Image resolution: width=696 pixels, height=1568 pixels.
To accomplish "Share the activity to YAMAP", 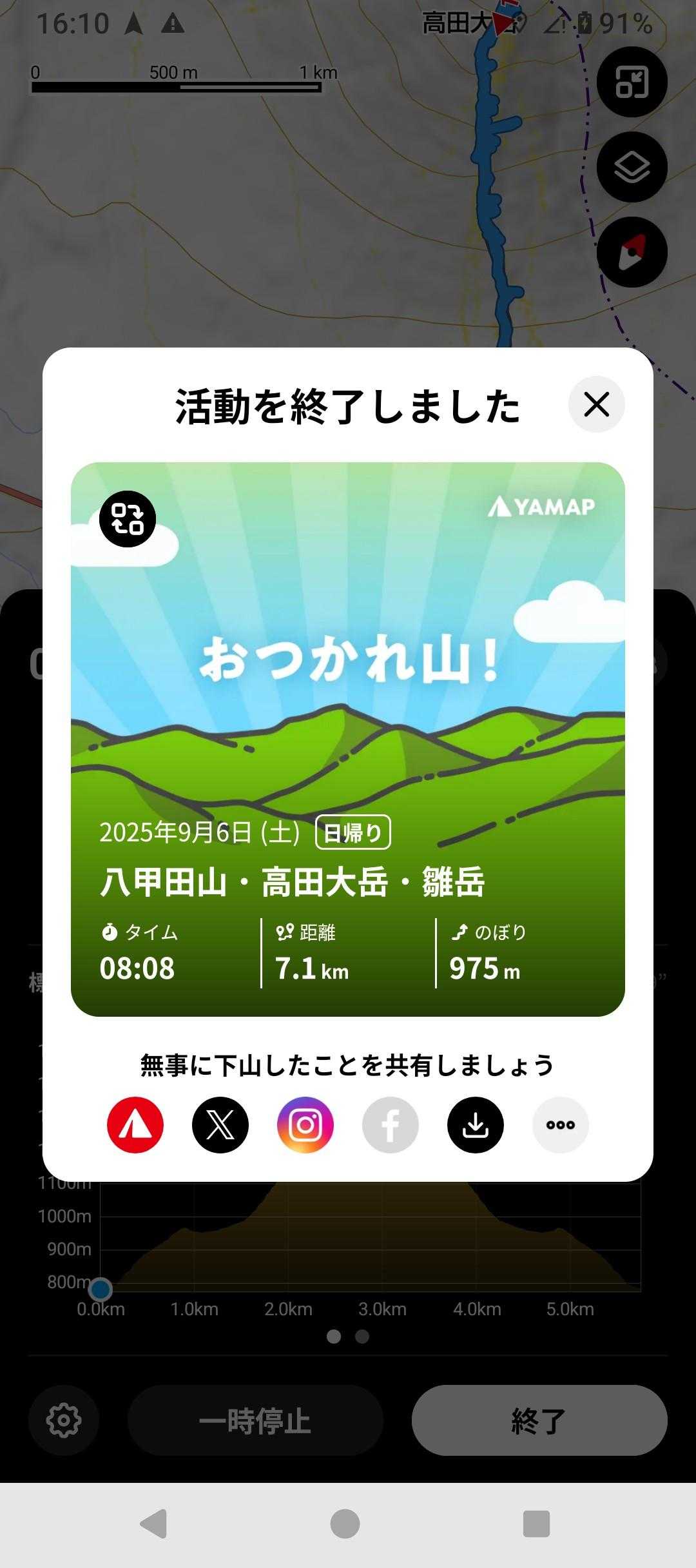I will click(135, 1125).
